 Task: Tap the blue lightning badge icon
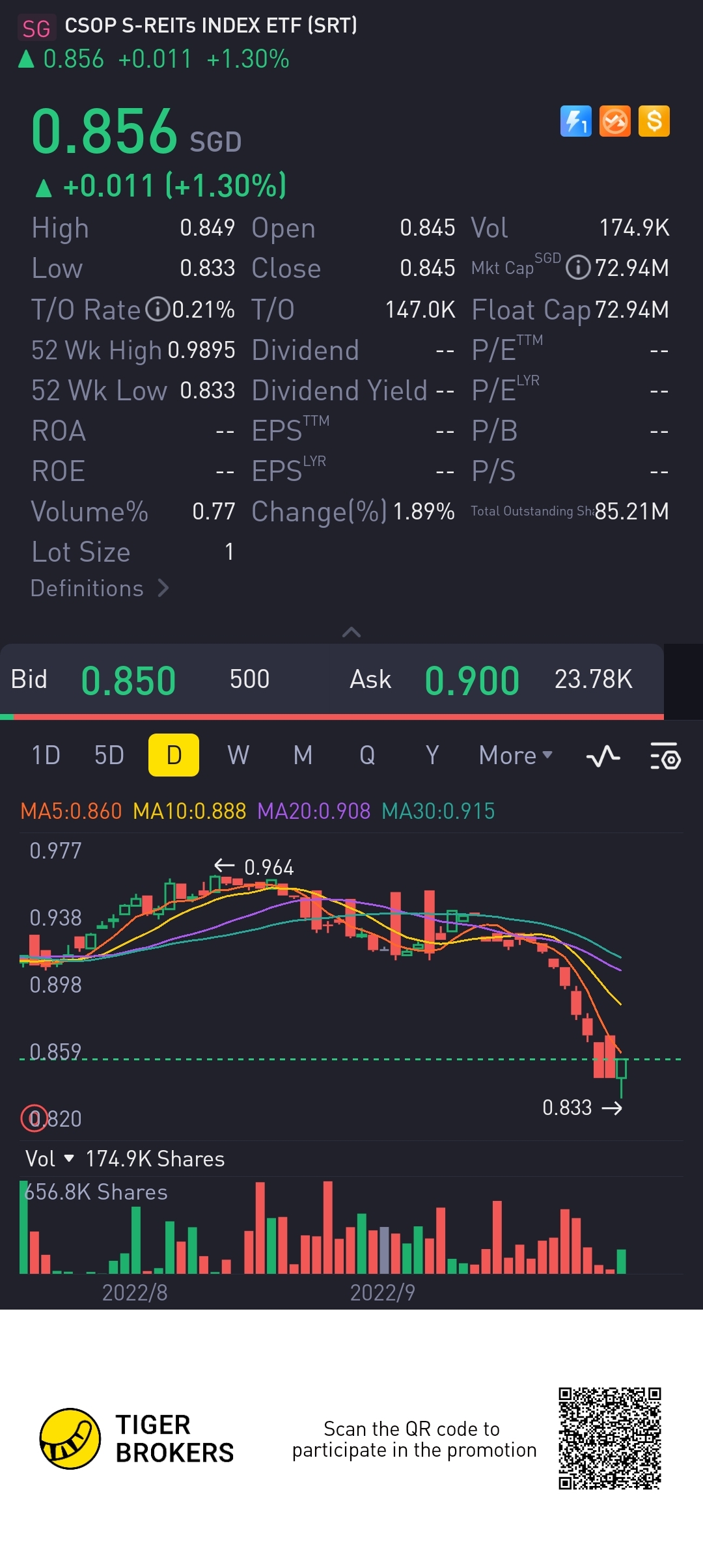click(575, 121)
